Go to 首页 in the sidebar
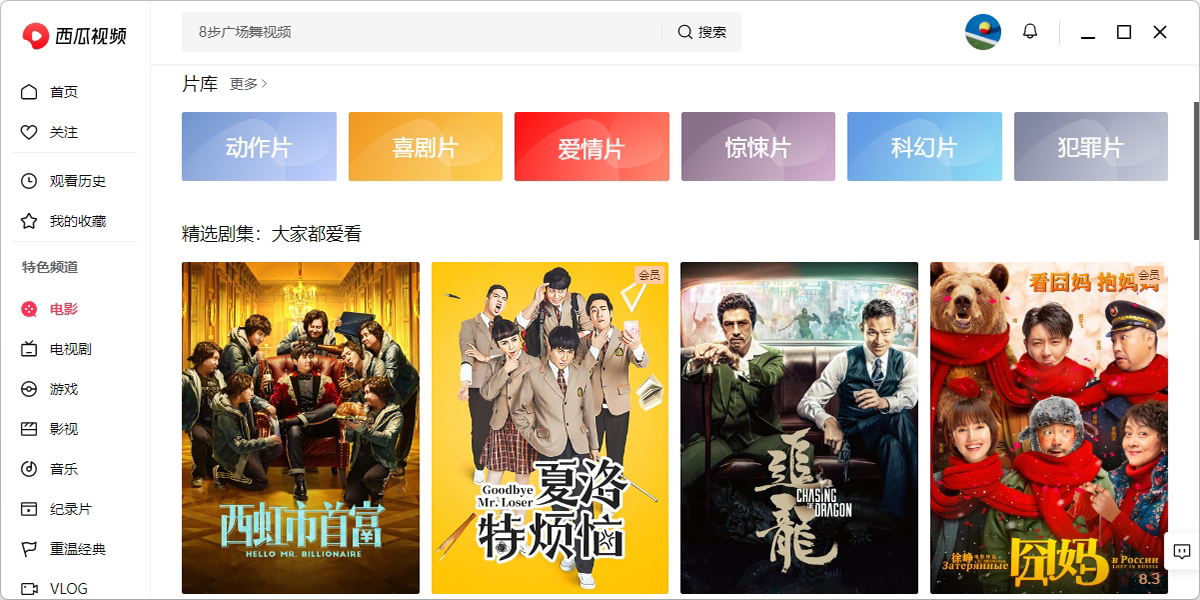 63,92
